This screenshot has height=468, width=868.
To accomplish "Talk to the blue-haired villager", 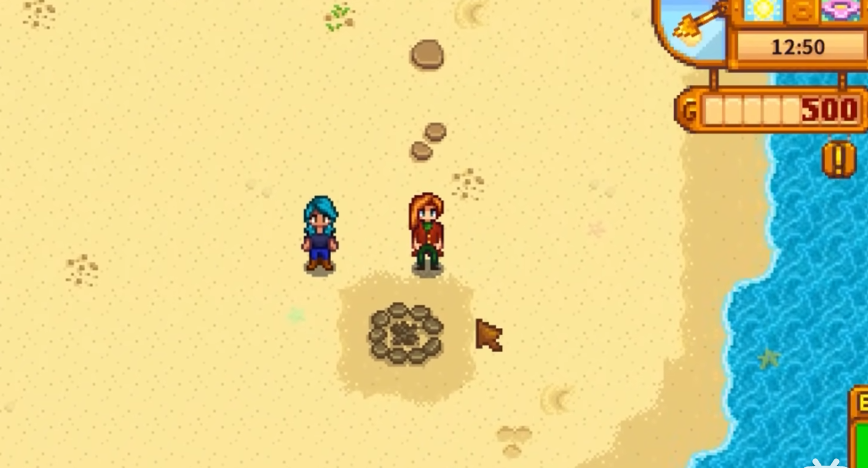I will [320, 235].
